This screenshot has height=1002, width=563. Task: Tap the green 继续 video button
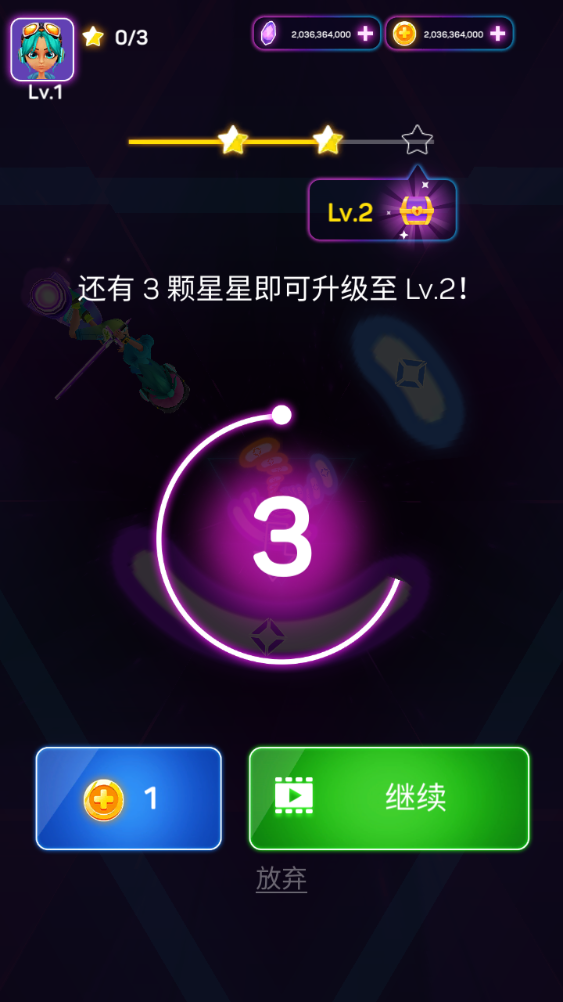click(x=389, y=798)
